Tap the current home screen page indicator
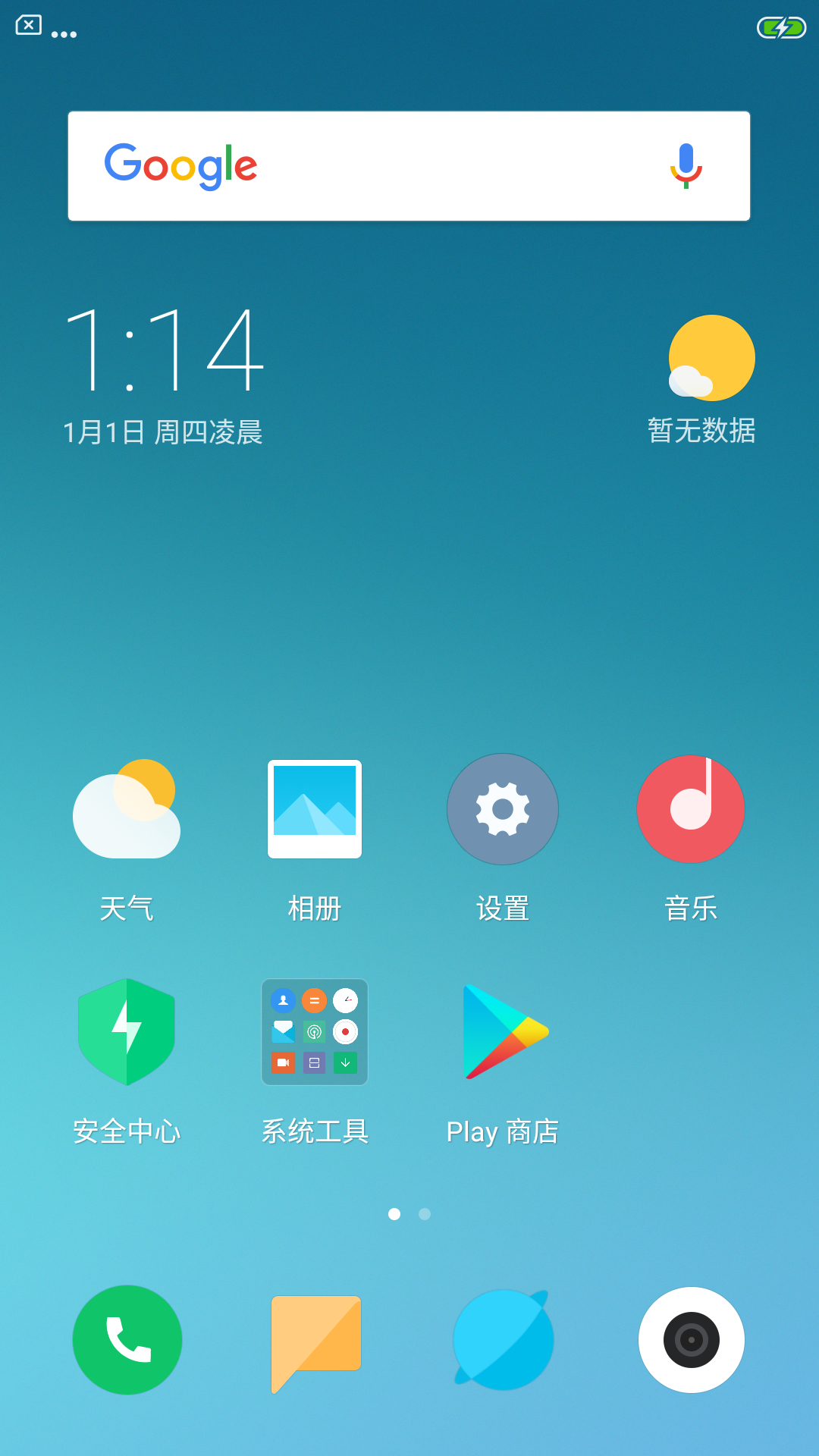819x1456 pixels. click(x=395, y=1214)
